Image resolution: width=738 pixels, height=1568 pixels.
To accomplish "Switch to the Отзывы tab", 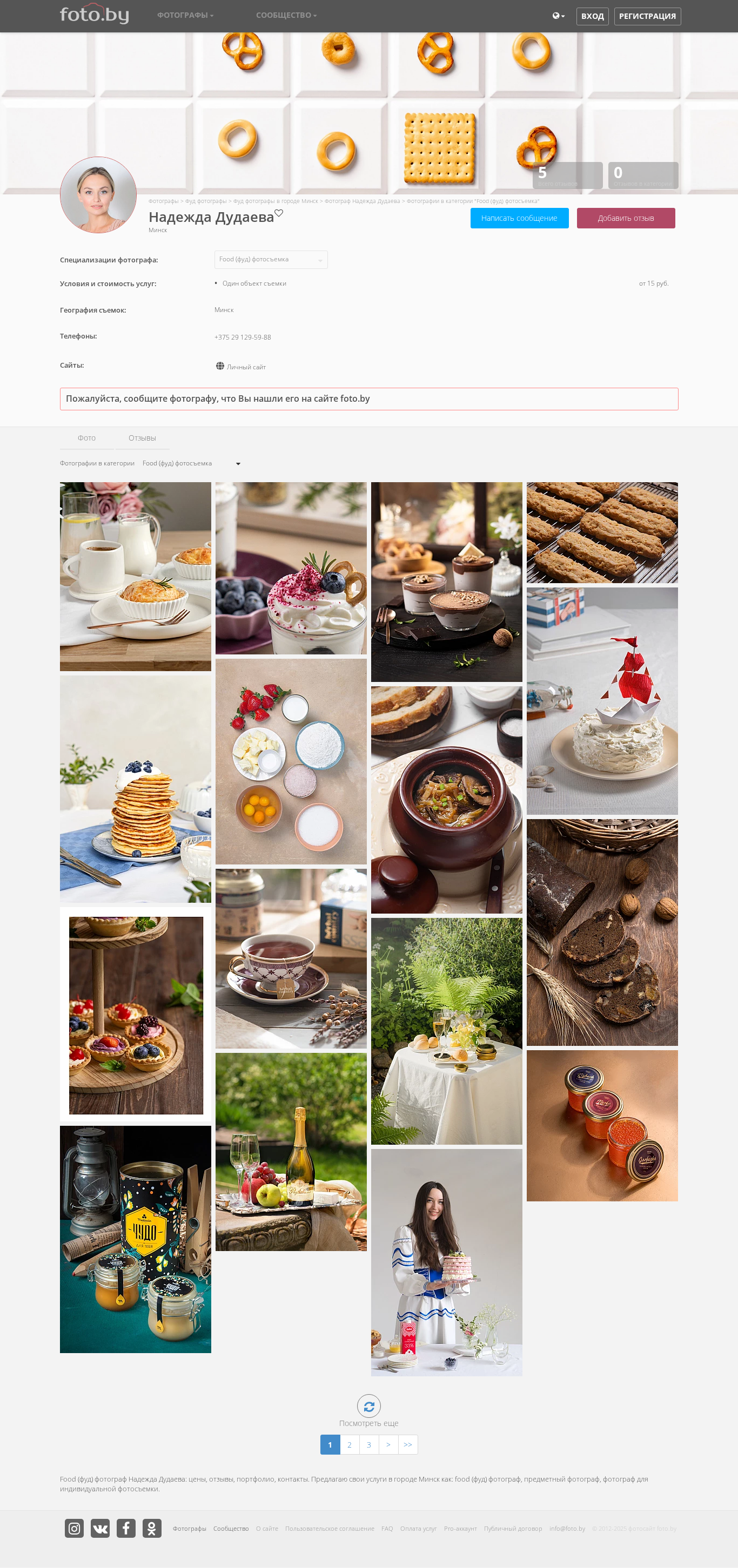I will pyautogui.click(x=142, y=438).
